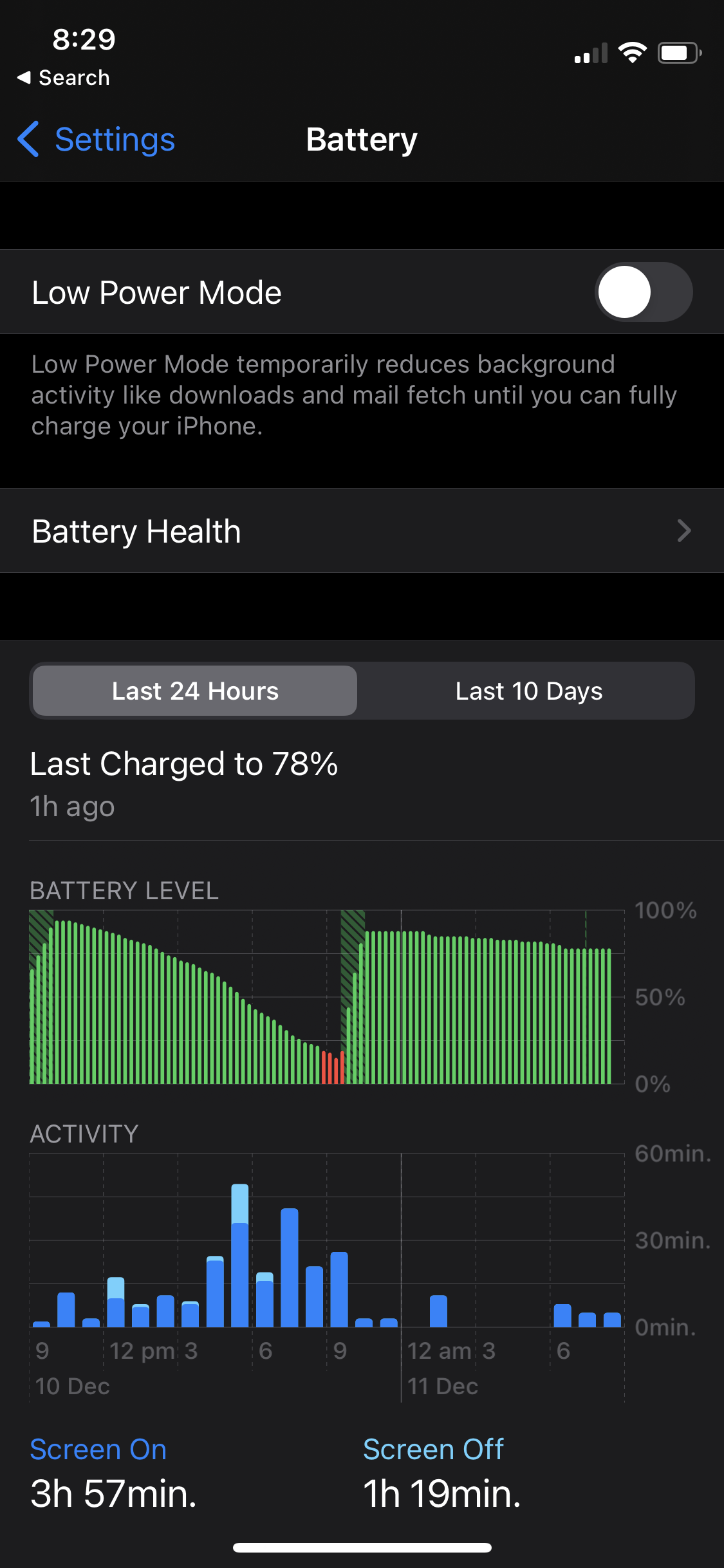Viewport: 724px width, 1568px height.
Task: Open Battery Health
Action: (362, 531)
